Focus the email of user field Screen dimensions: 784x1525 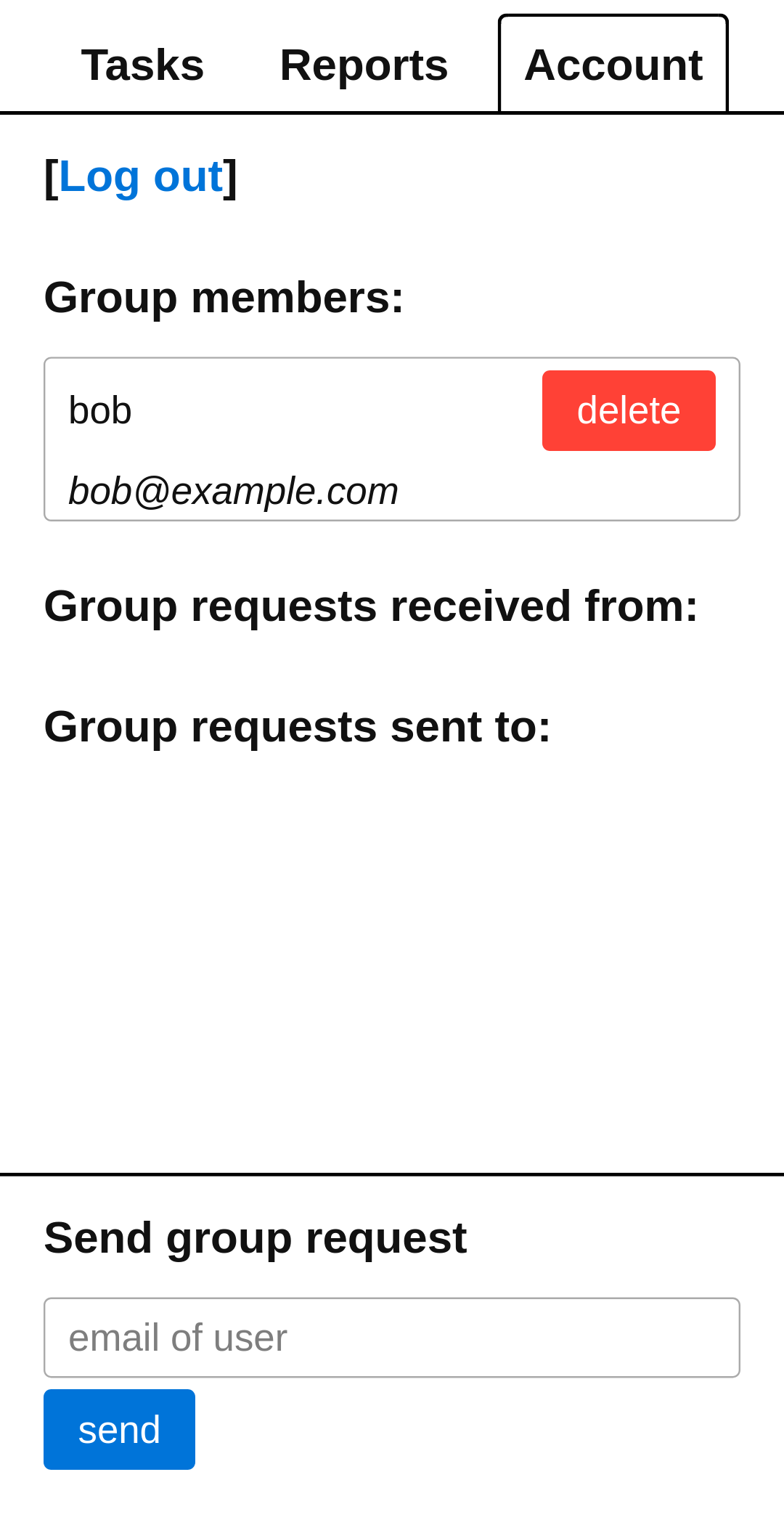(x=391, y=1337)
